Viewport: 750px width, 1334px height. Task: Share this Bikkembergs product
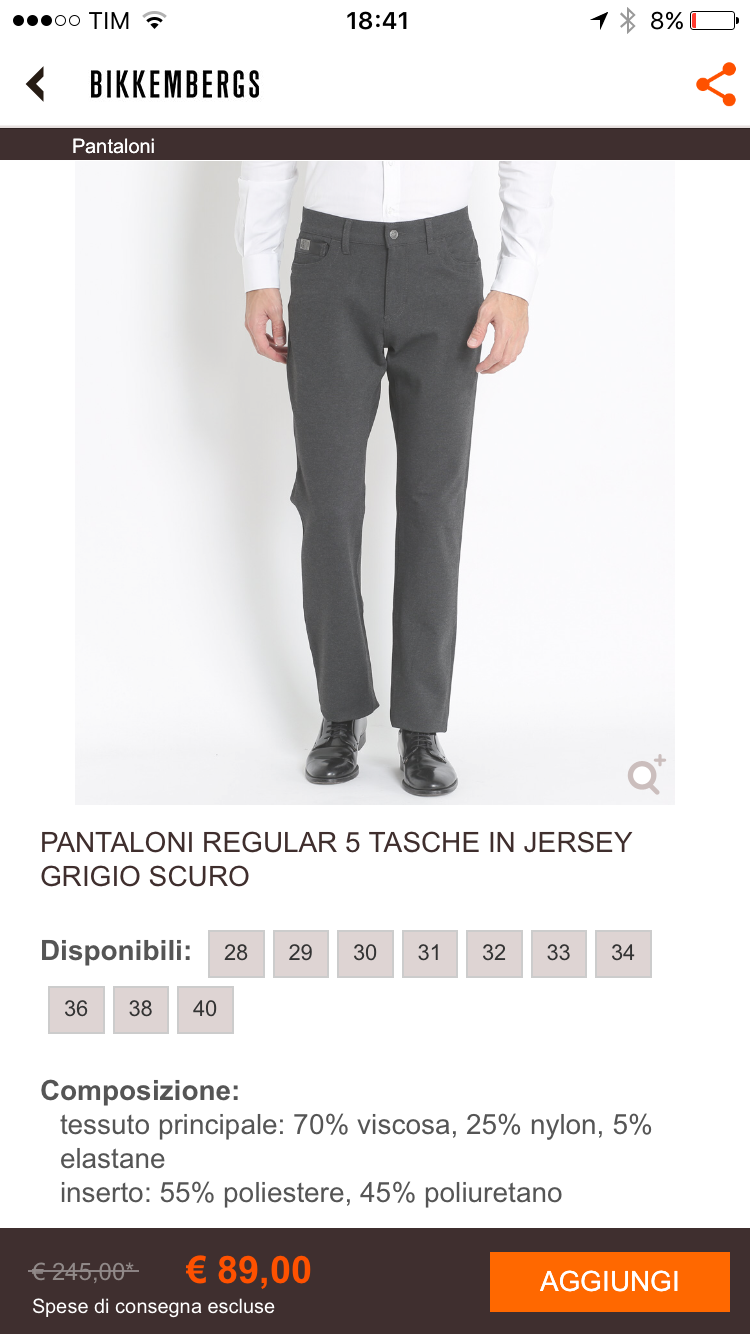(x=716, y=85)
